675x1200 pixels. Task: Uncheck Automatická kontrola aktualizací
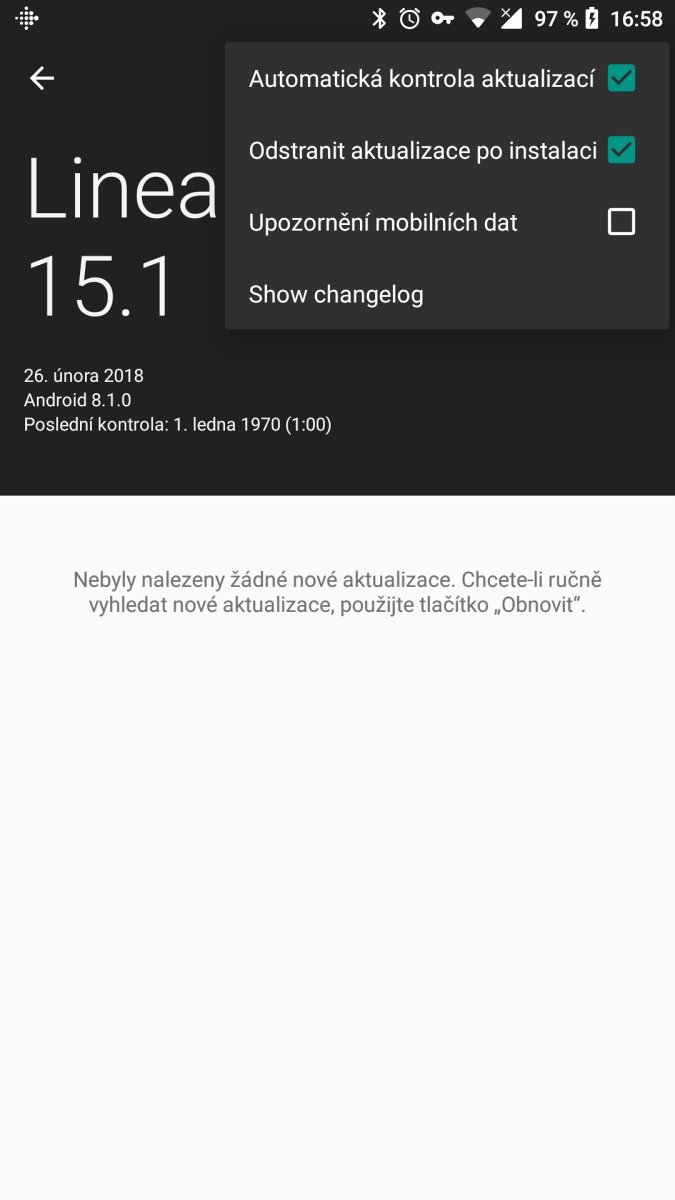[621, 78]
